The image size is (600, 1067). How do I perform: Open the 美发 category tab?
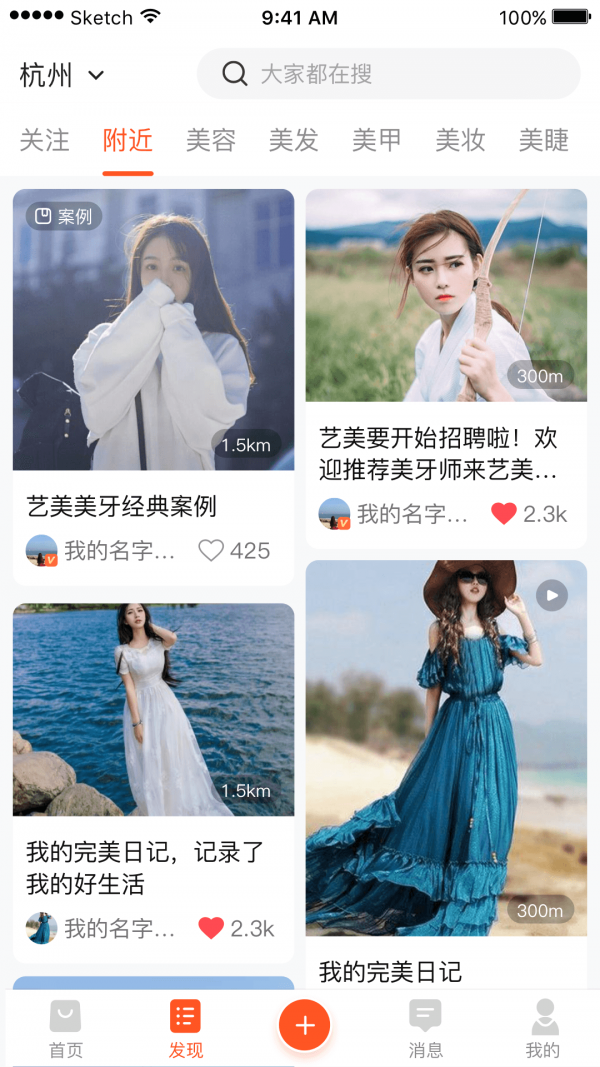click(294, 141)
